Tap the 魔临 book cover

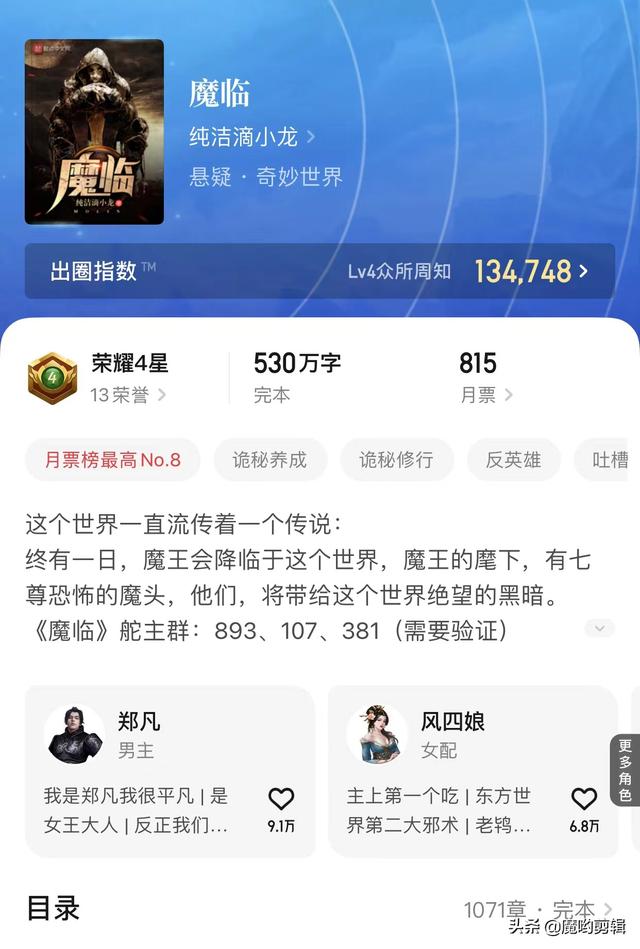(94, 131)
